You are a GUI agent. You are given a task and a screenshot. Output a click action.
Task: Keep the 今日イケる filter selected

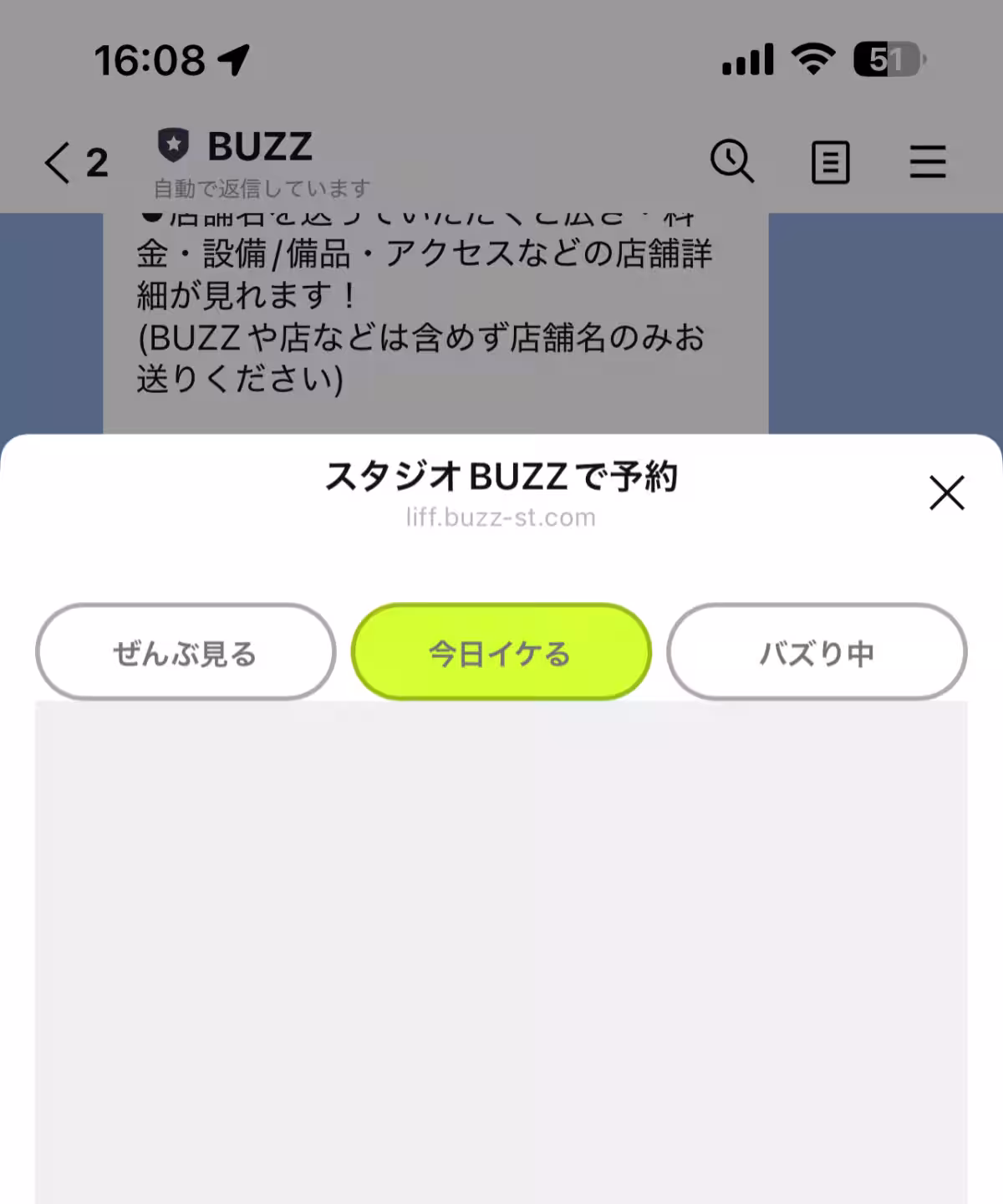click(x=501, y=652)
